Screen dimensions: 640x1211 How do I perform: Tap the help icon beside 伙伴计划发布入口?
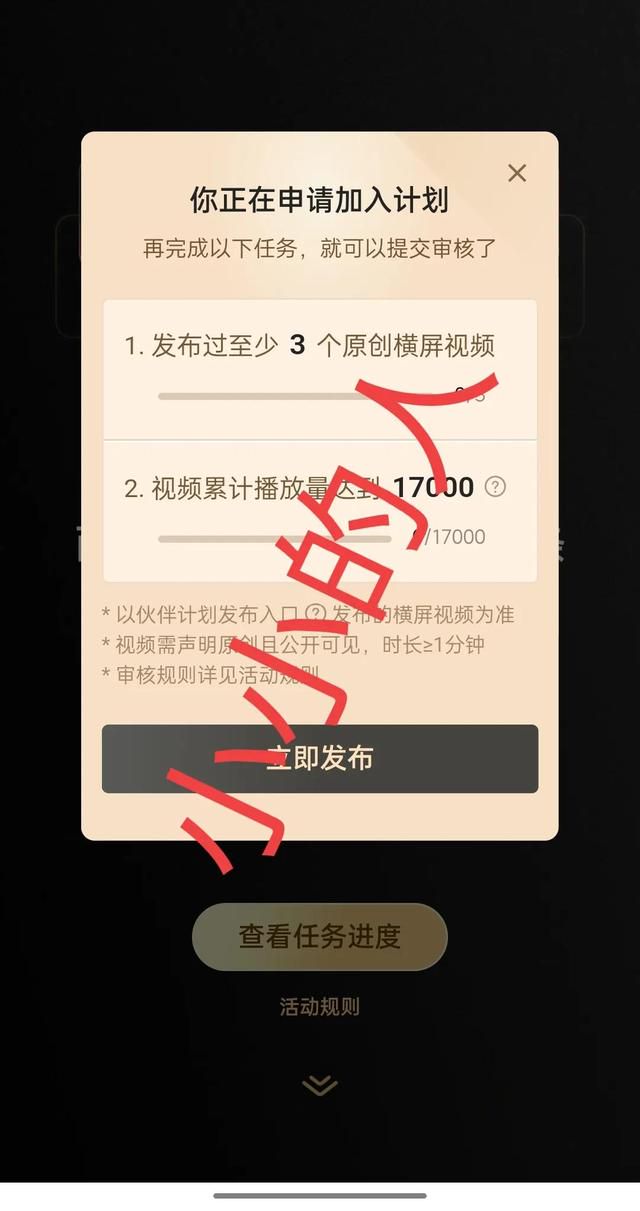click(315, 614)
